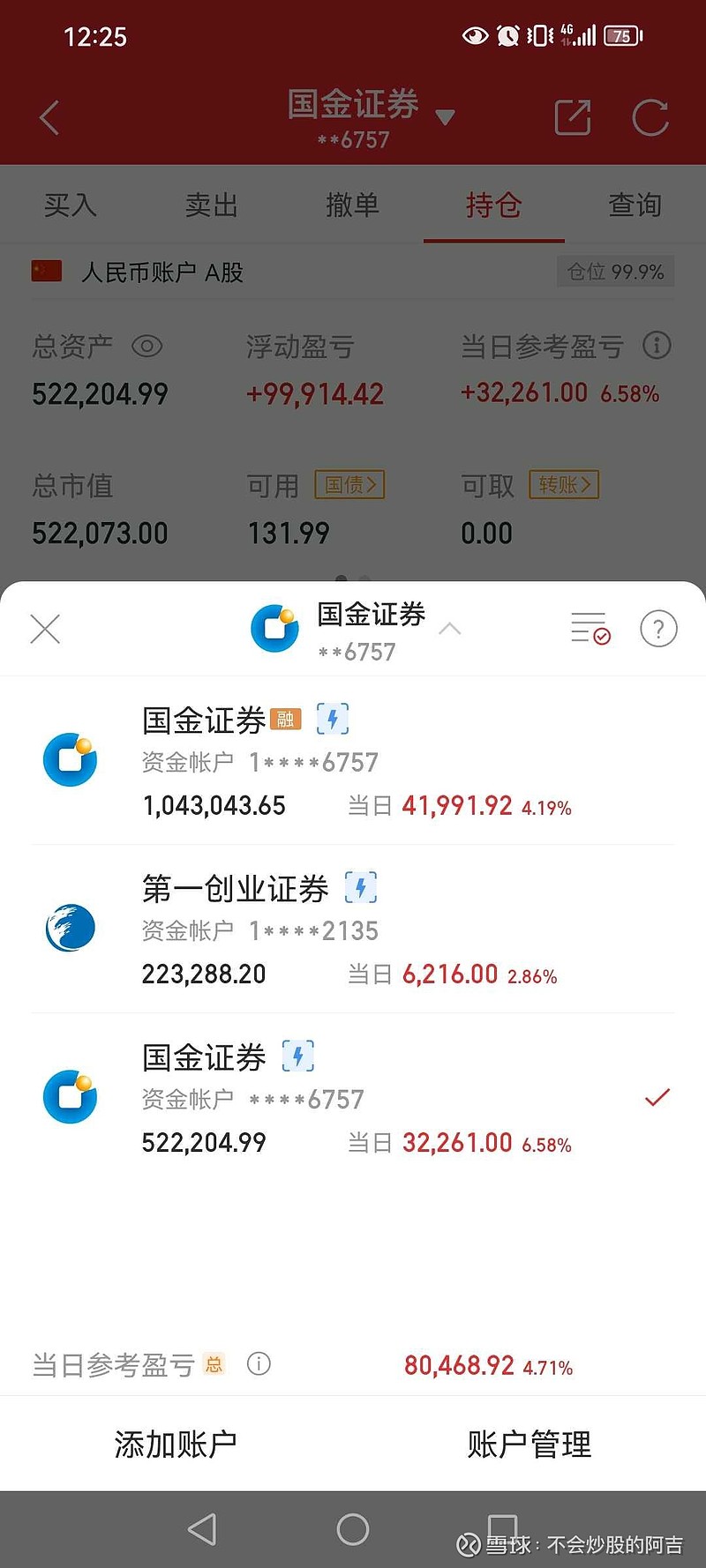The image size is (706, 1568).
Task: Select 国金证券 account ****6757 with checkmark
Action: pyautogui.click(x=353, y=1098)
